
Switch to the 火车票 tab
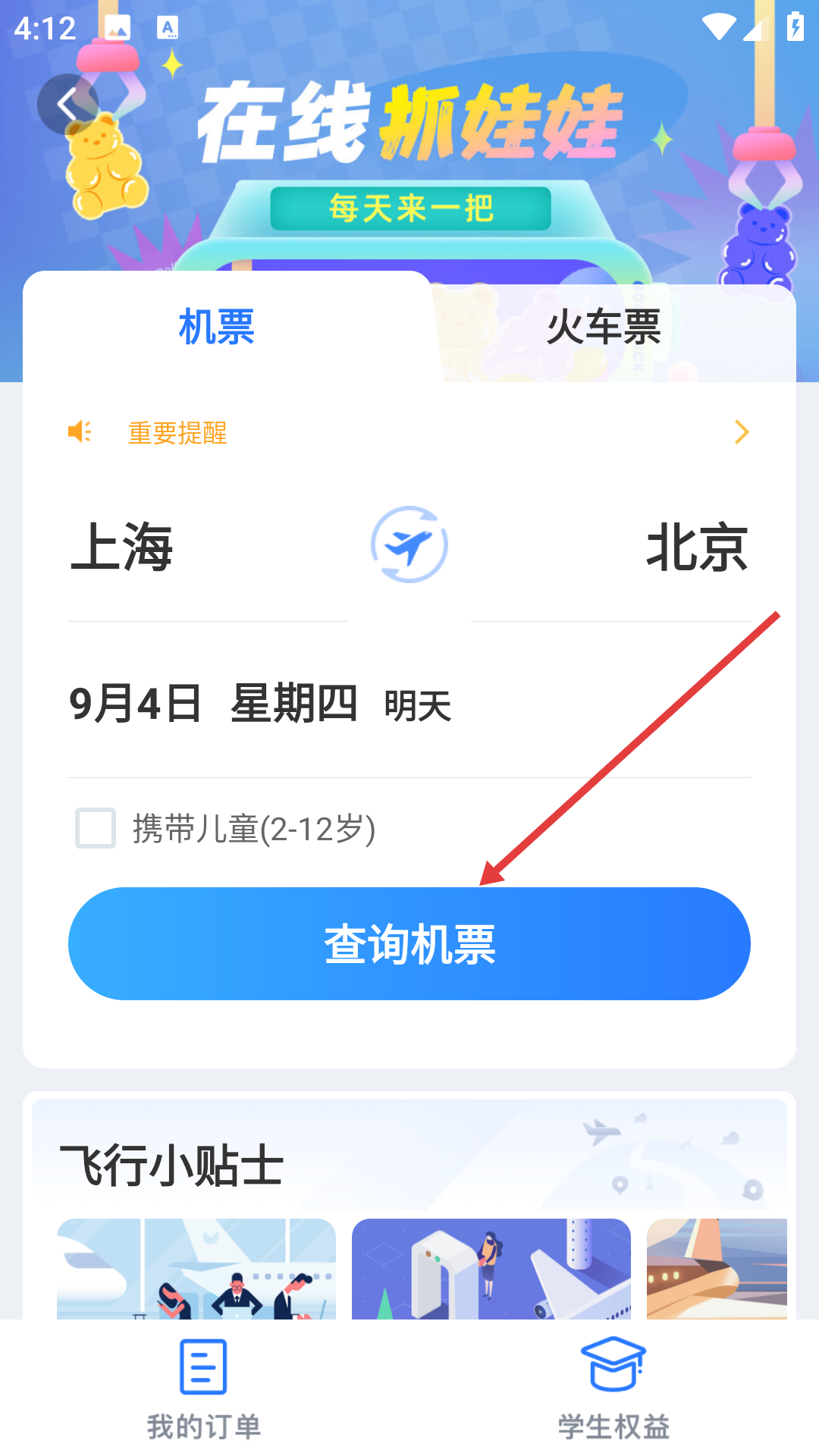point(604,328)
